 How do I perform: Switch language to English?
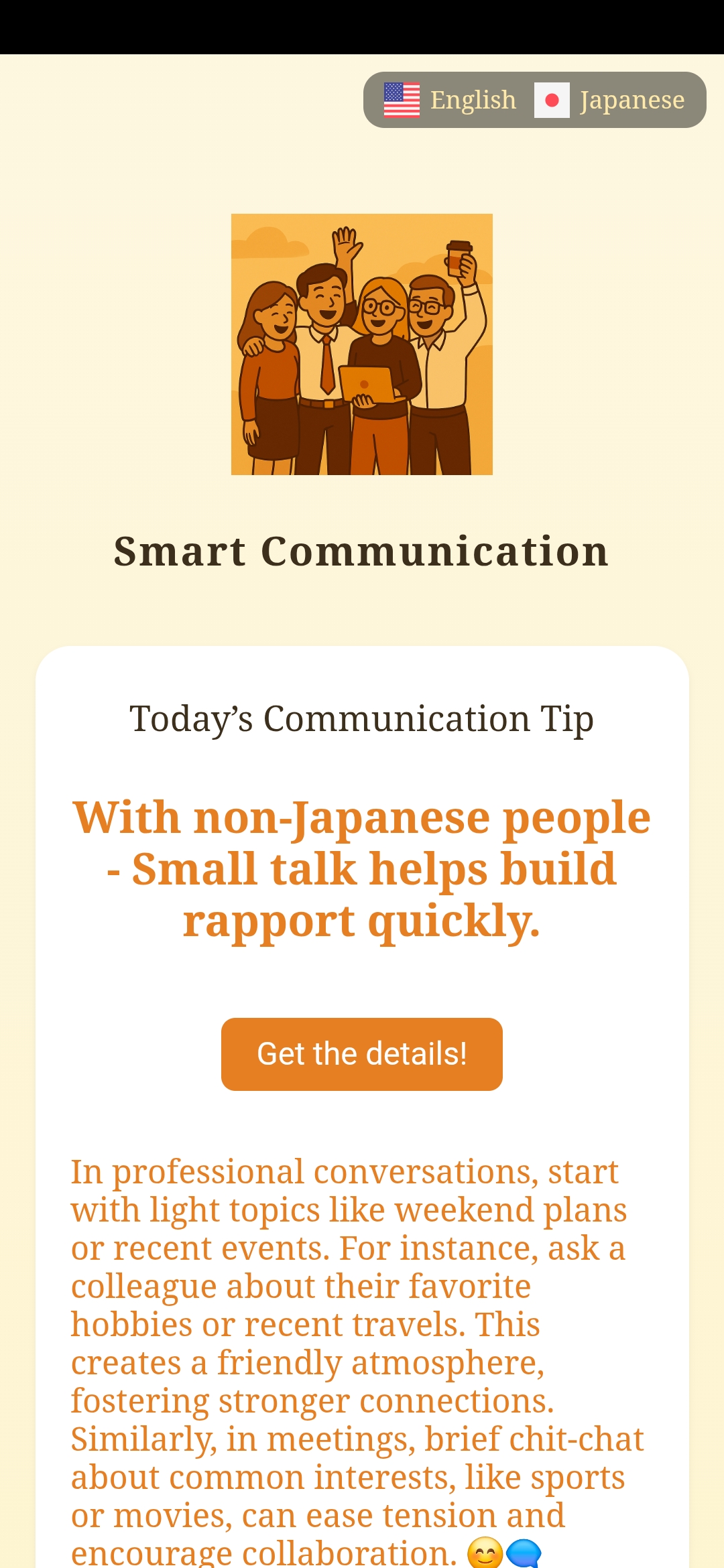point(450,100)
